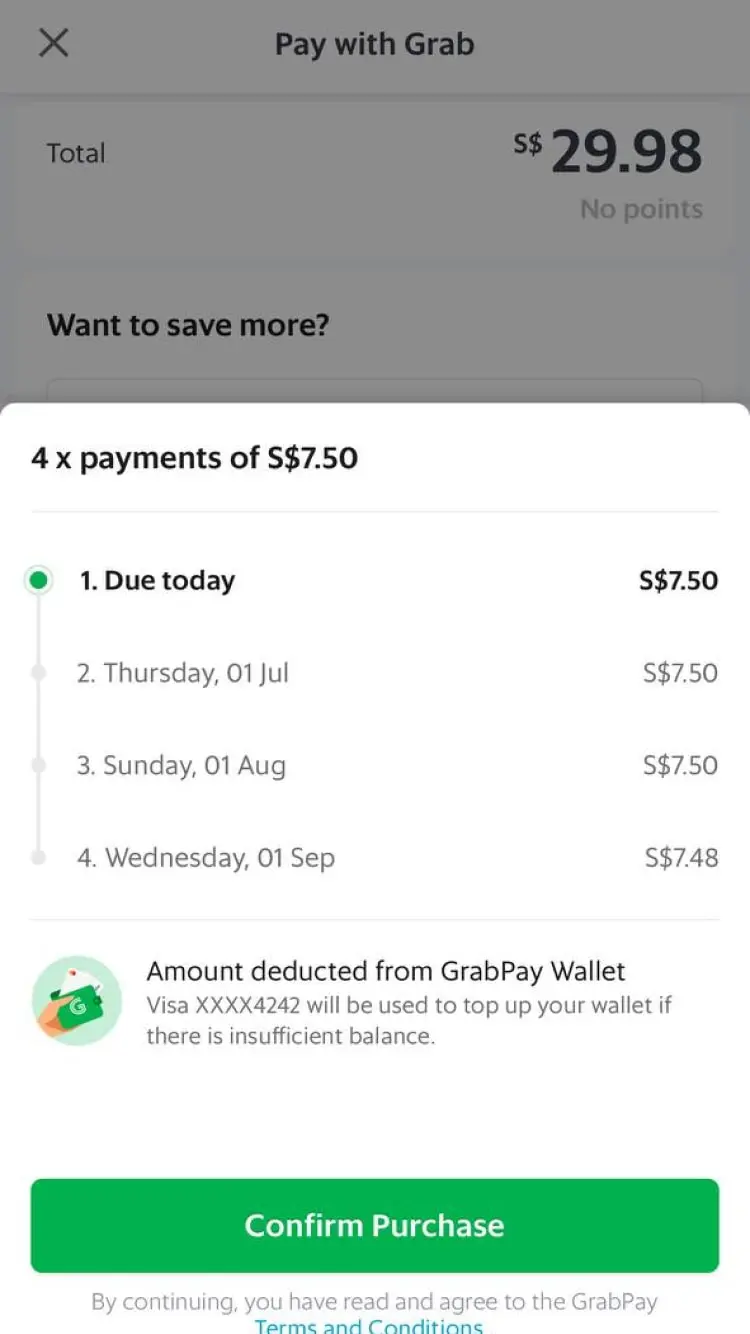Click the grey dot beside Thursday, 01 Jul
The width and height of the screenshot is (750, 1334).
(x=38, y=673)
